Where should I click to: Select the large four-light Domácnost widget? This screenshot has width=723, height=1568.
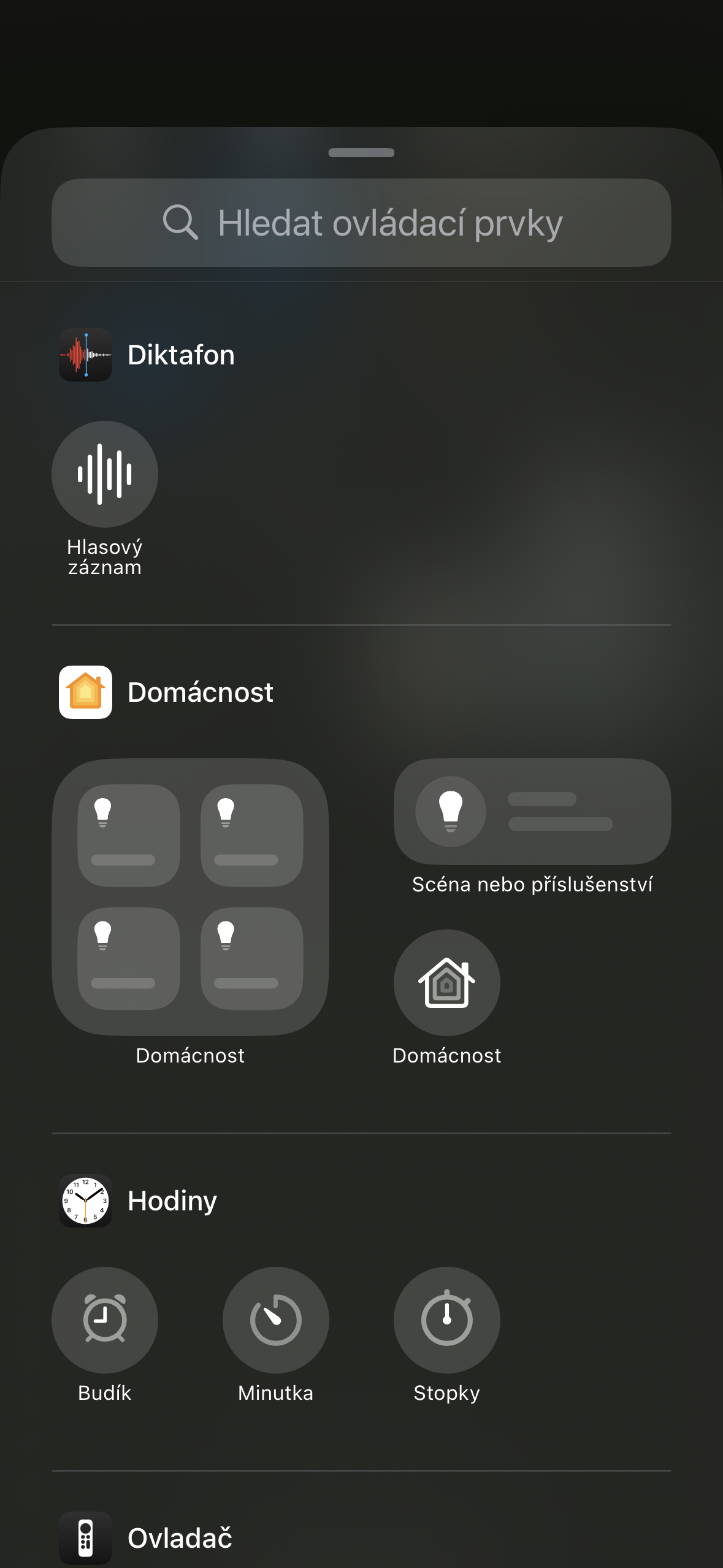(191, 896)
